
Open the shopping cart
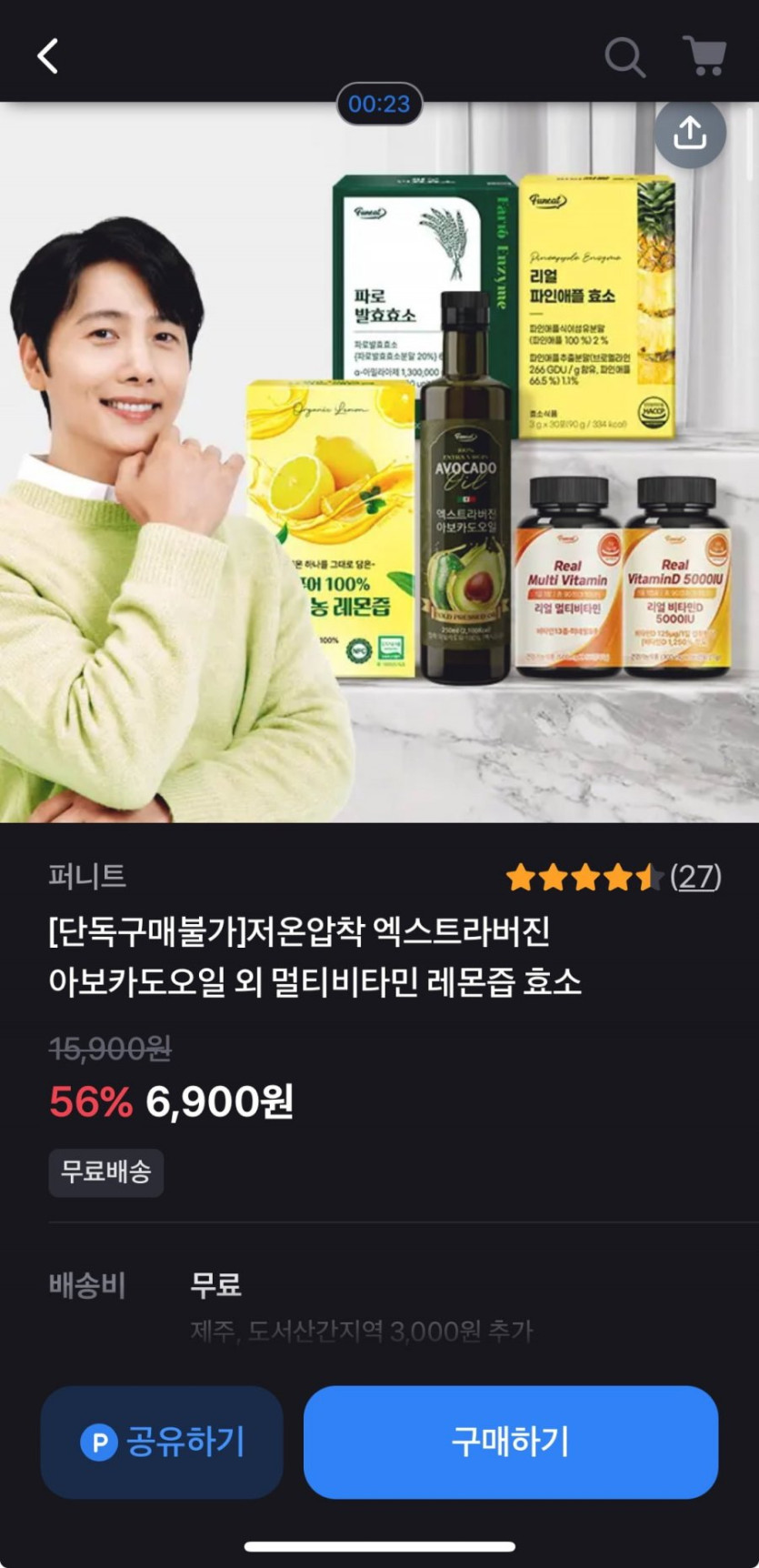tap(704, 56)
